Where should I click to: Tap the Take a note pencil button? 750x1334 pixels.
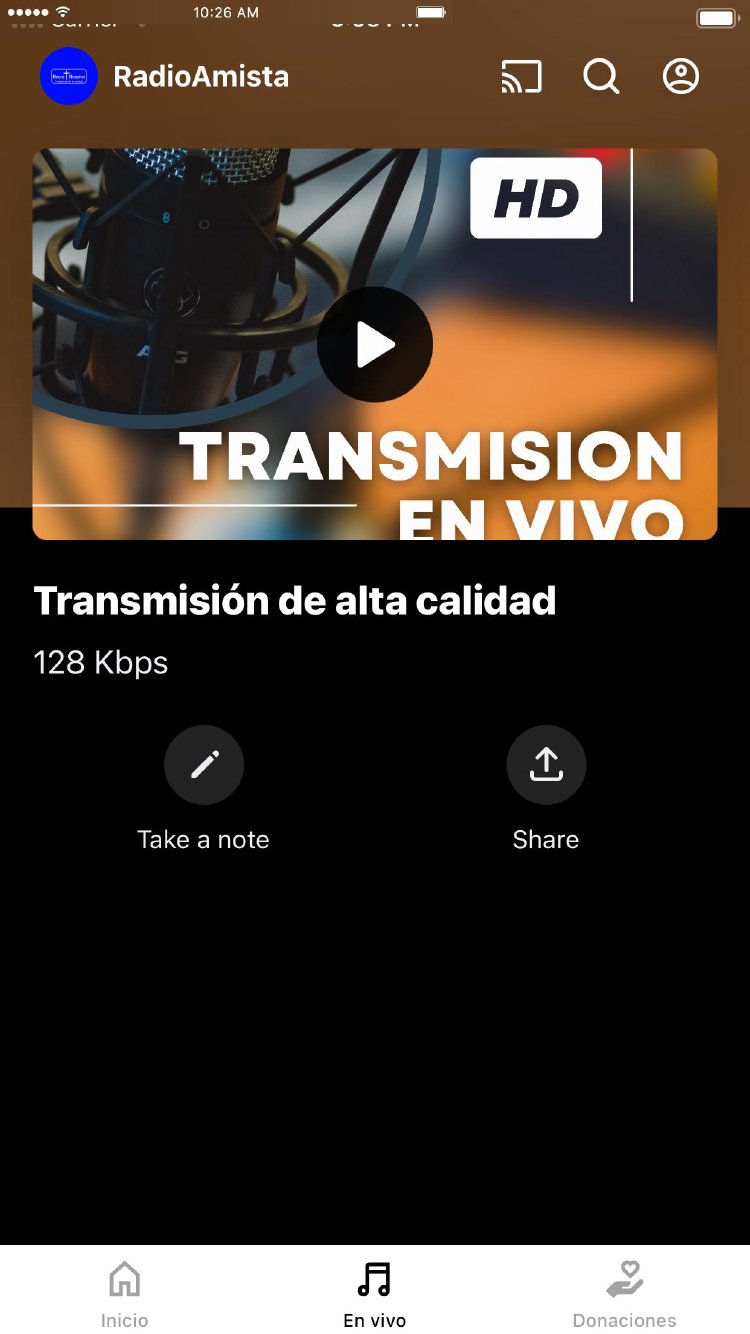pos(204,765)
